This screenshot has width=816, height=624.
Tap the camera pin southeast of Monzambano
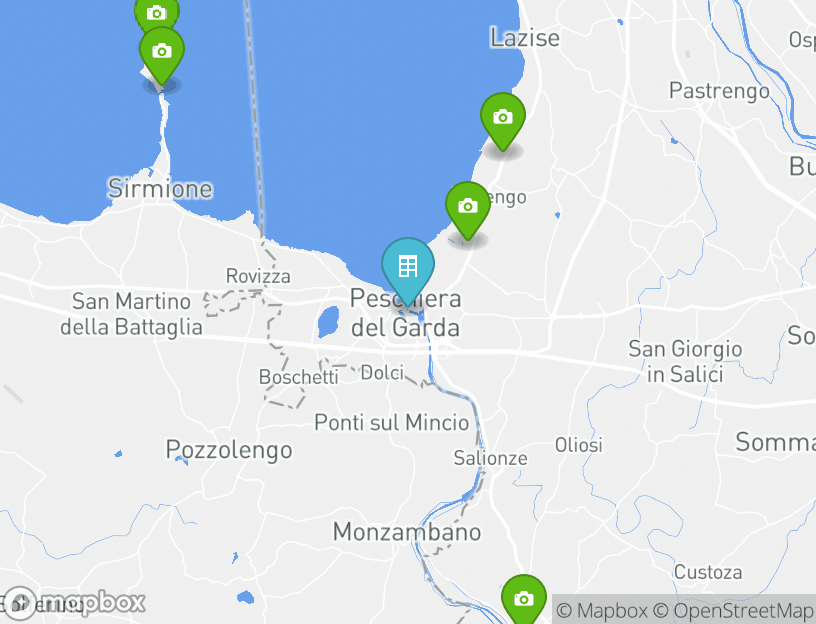tap(523, 599)
